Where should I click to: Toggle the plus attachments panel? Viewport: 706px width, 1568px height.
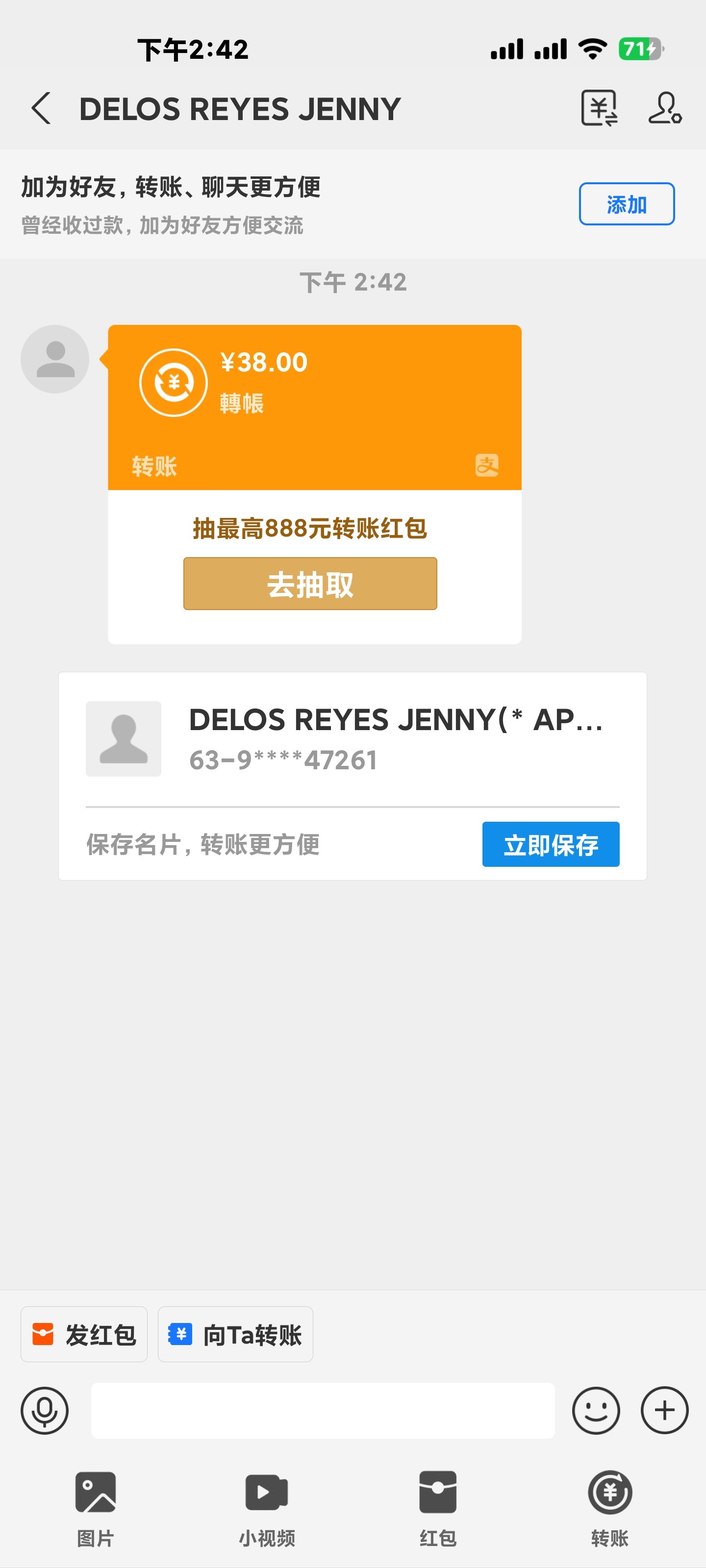click(x=664, y=1410)
